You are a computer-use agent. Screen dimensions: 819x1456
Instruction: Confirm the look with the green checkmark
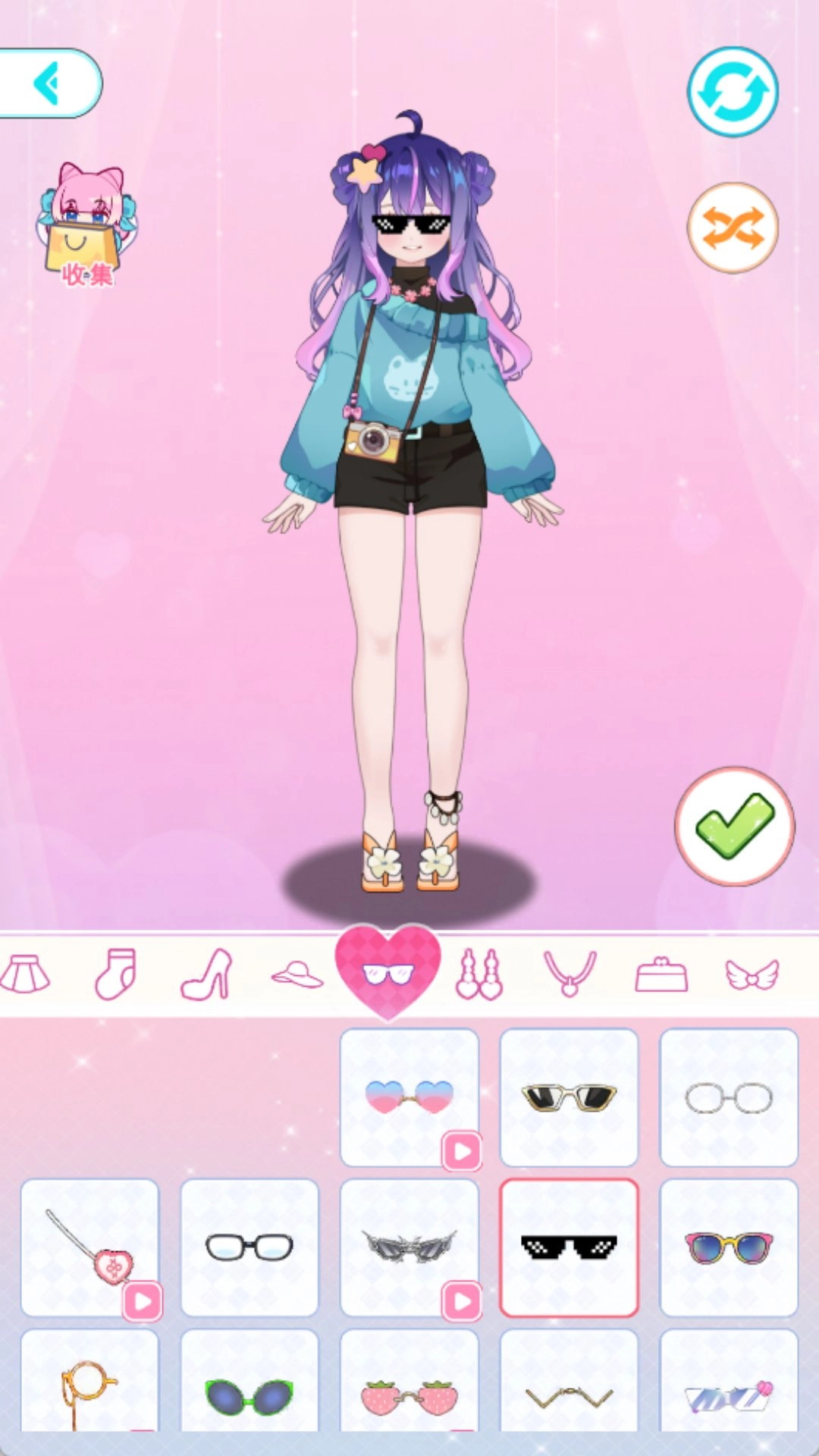734,827
